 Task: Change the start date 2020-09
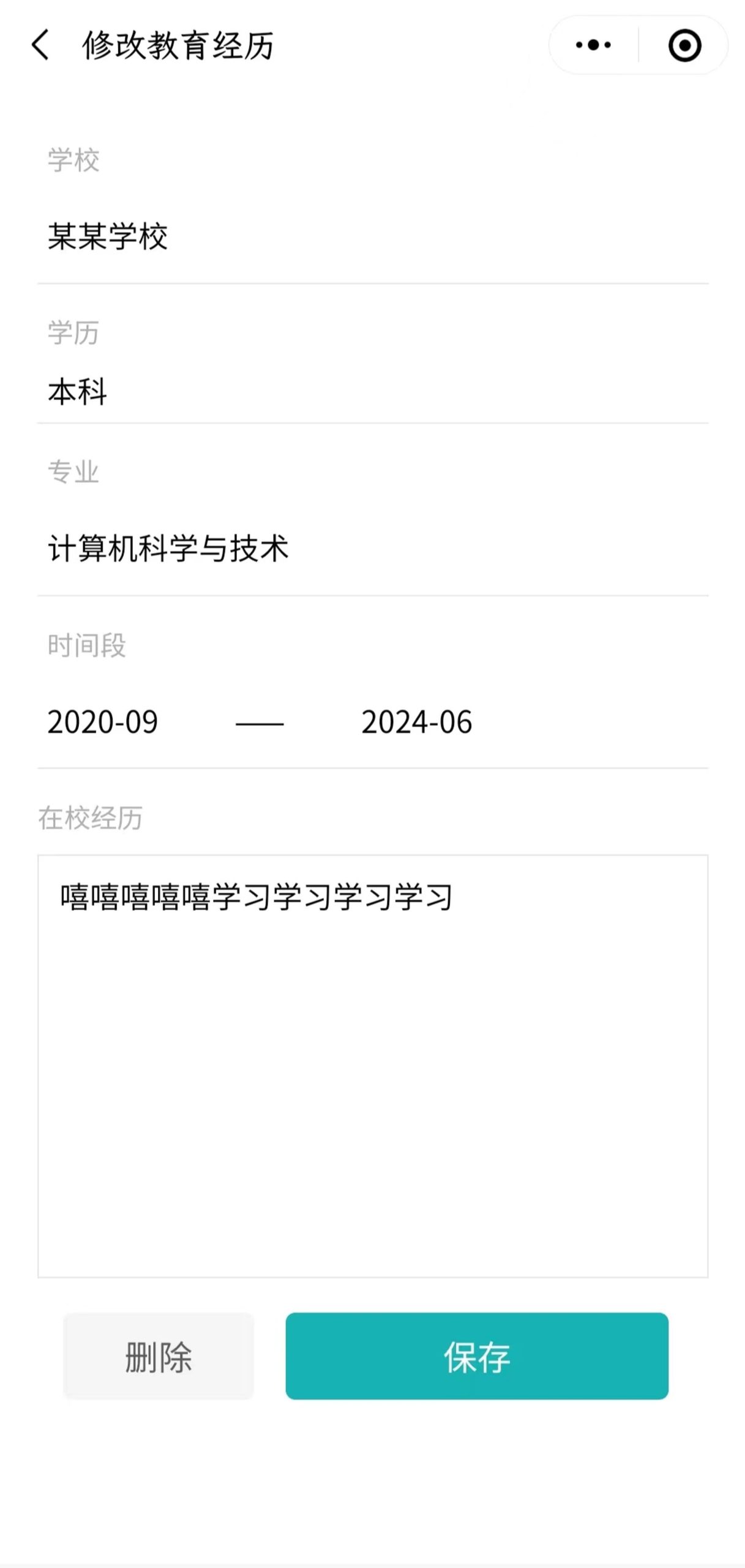(103, 722)
